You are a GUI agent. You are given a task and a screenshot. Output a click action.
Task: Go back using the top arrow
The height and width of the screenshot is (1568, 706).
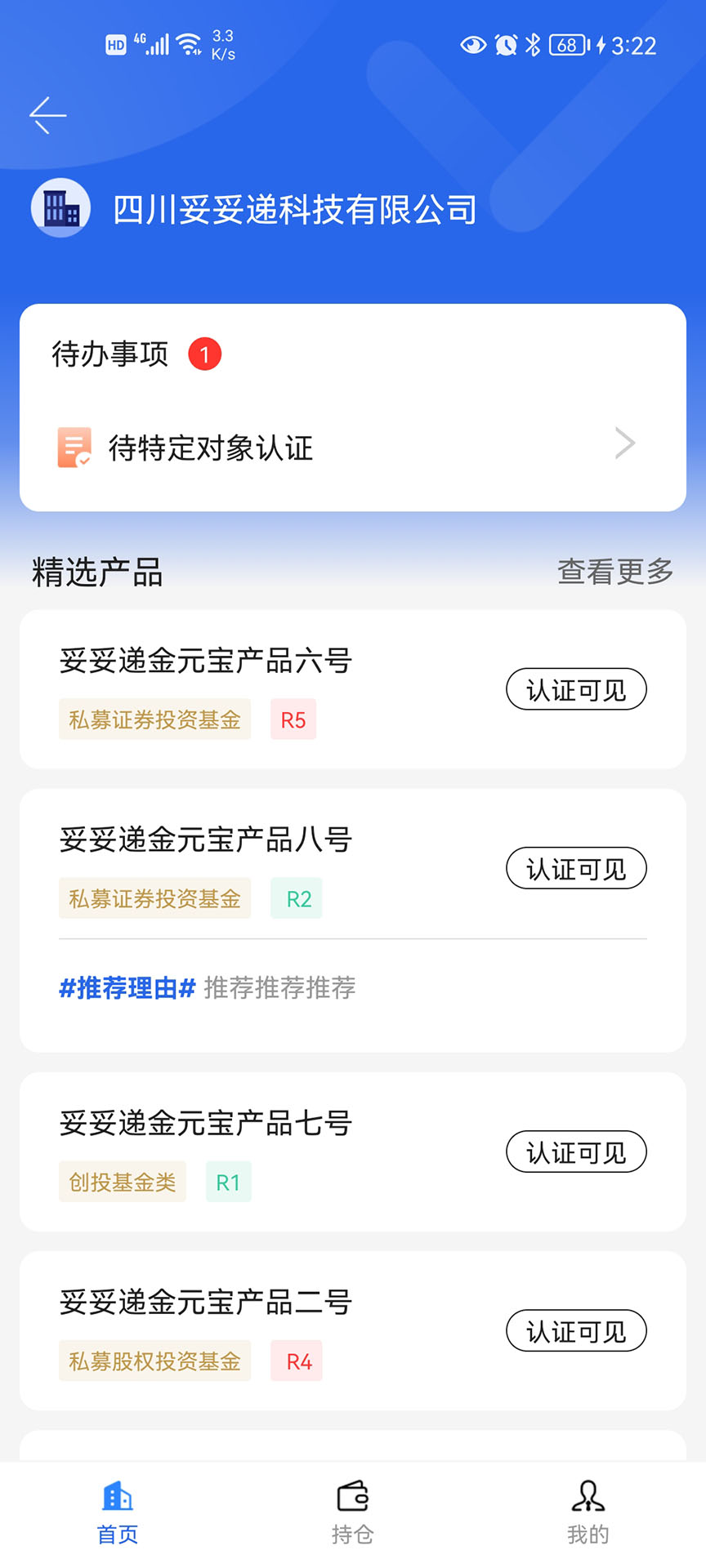coord(47,115)
